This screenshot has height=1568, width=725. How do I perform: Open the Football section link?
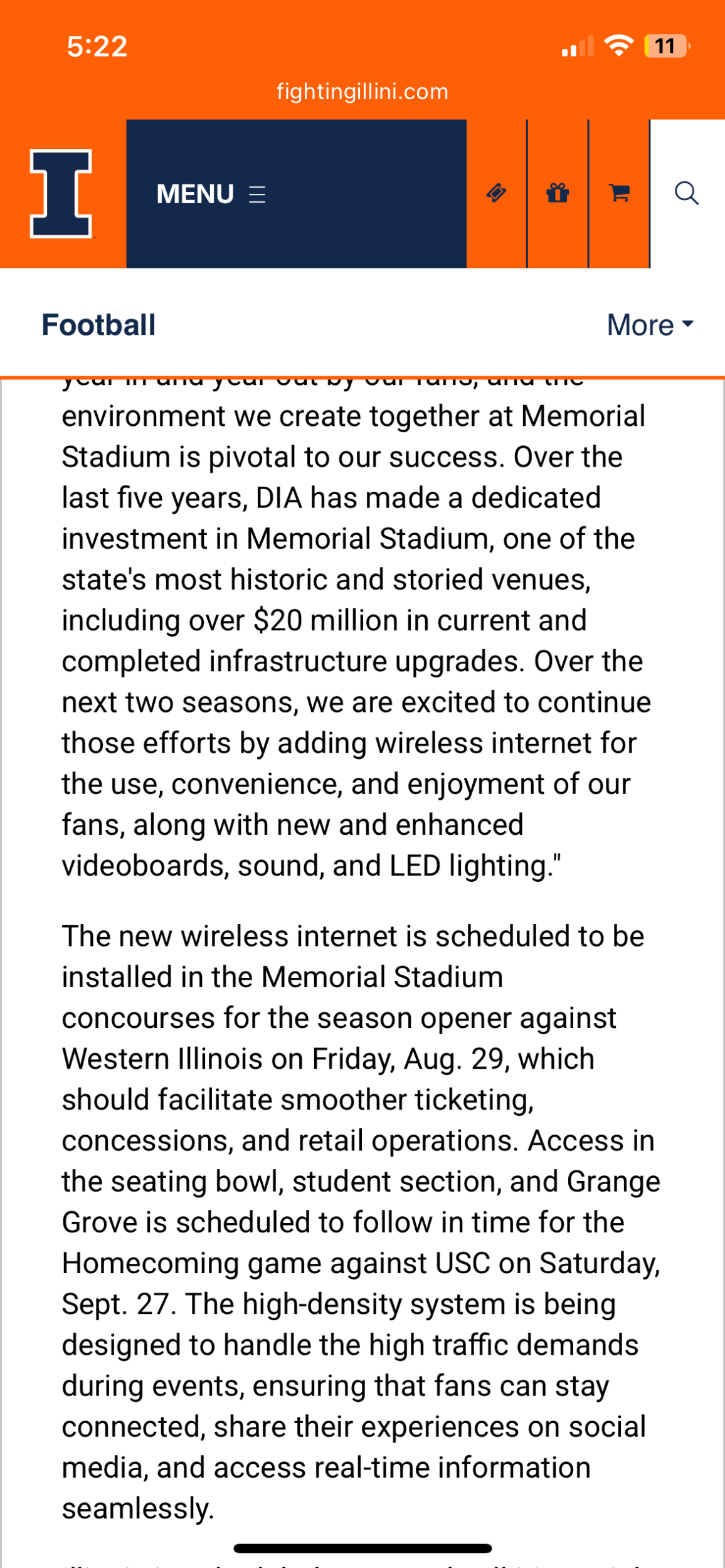coord(98,325)
